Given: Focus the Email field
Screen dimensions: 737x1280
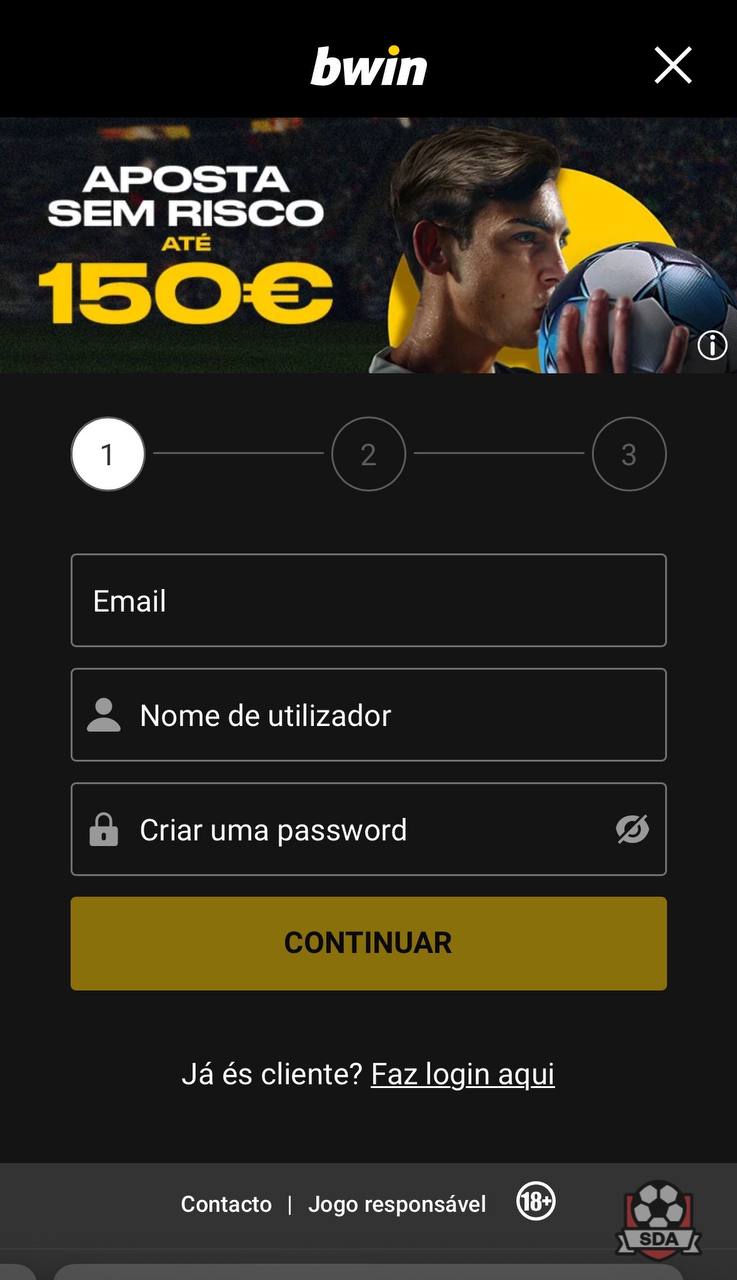Looking at the screenshot, I should point(368,600).
